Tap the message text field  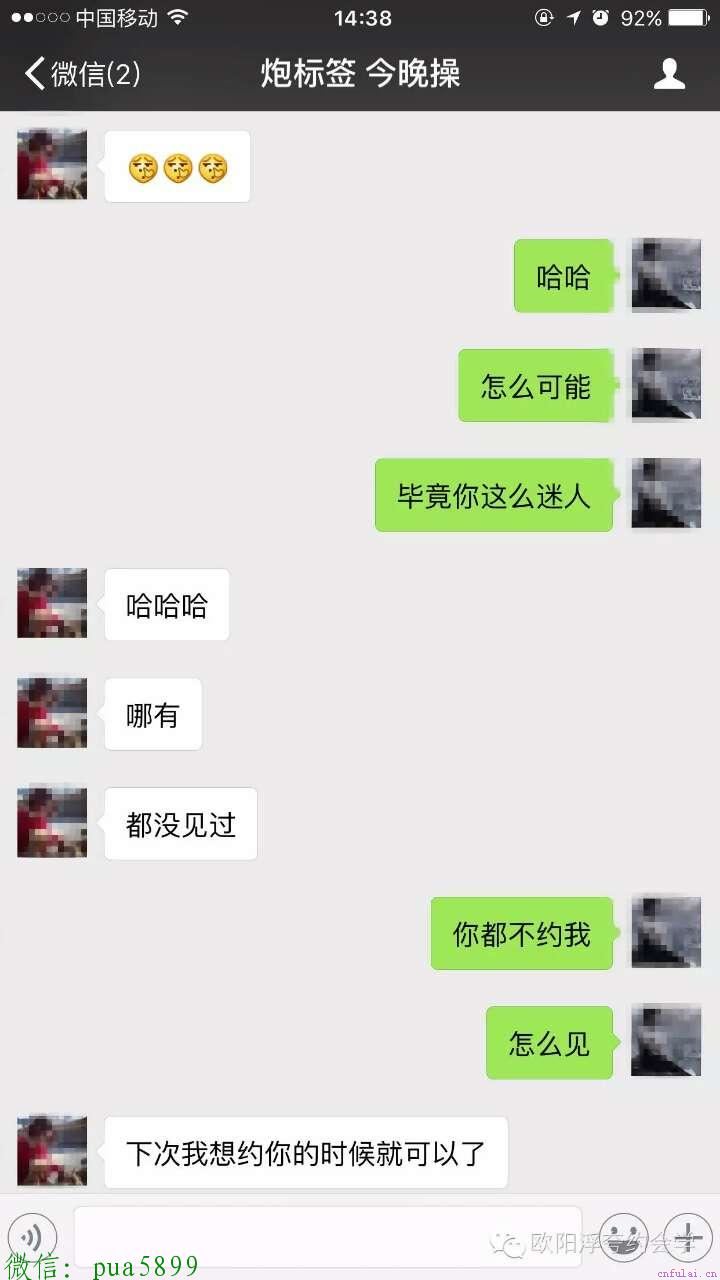pyautogui.click(x=327, y=1236)
